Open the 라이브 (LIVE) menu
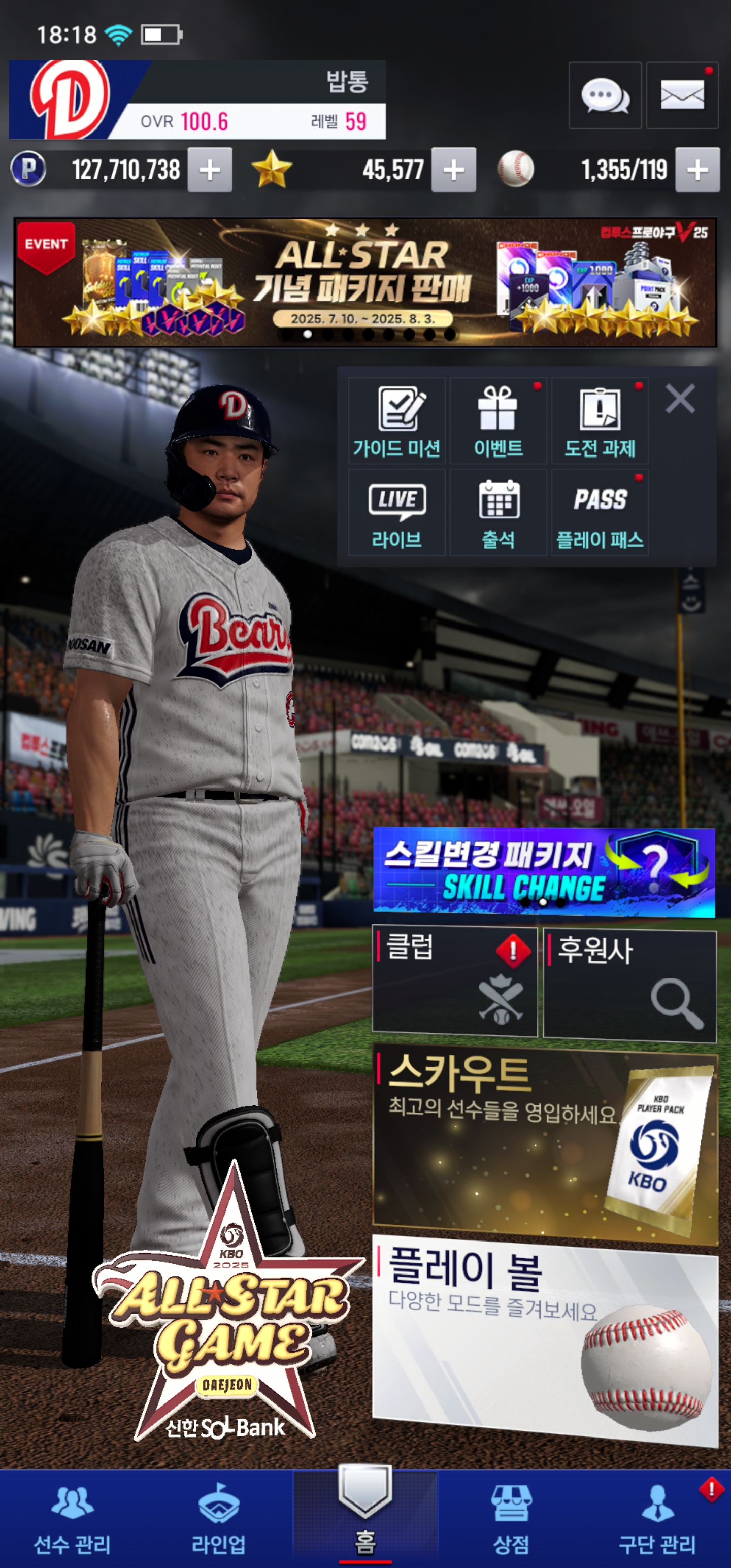 [x=397, y=512]
